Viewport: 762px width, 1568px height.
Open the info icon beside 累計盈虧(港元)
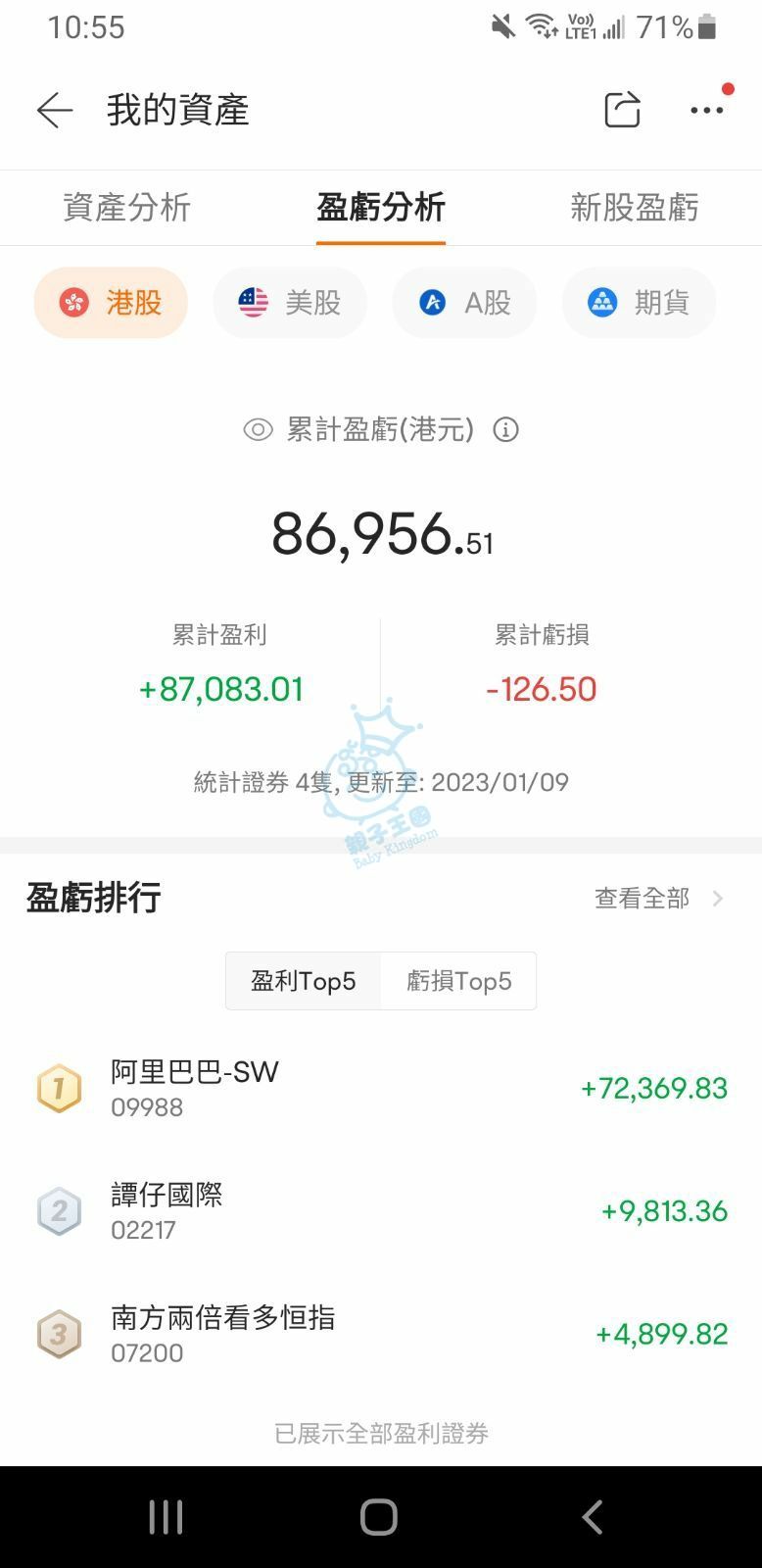coord(505,429)
